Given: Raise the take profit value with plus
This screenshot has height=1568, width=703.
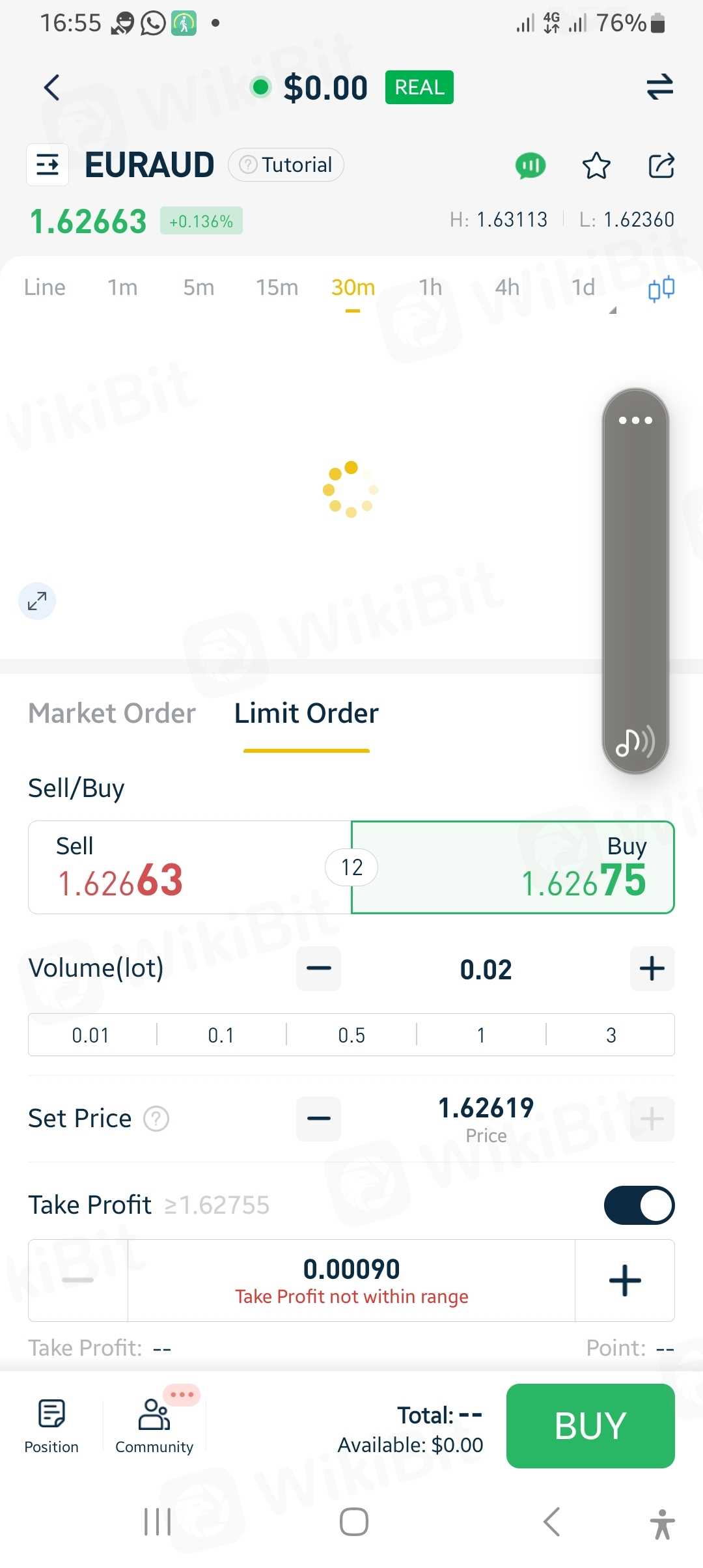Looking at the screenshot, I should (x=625, y=1280).
